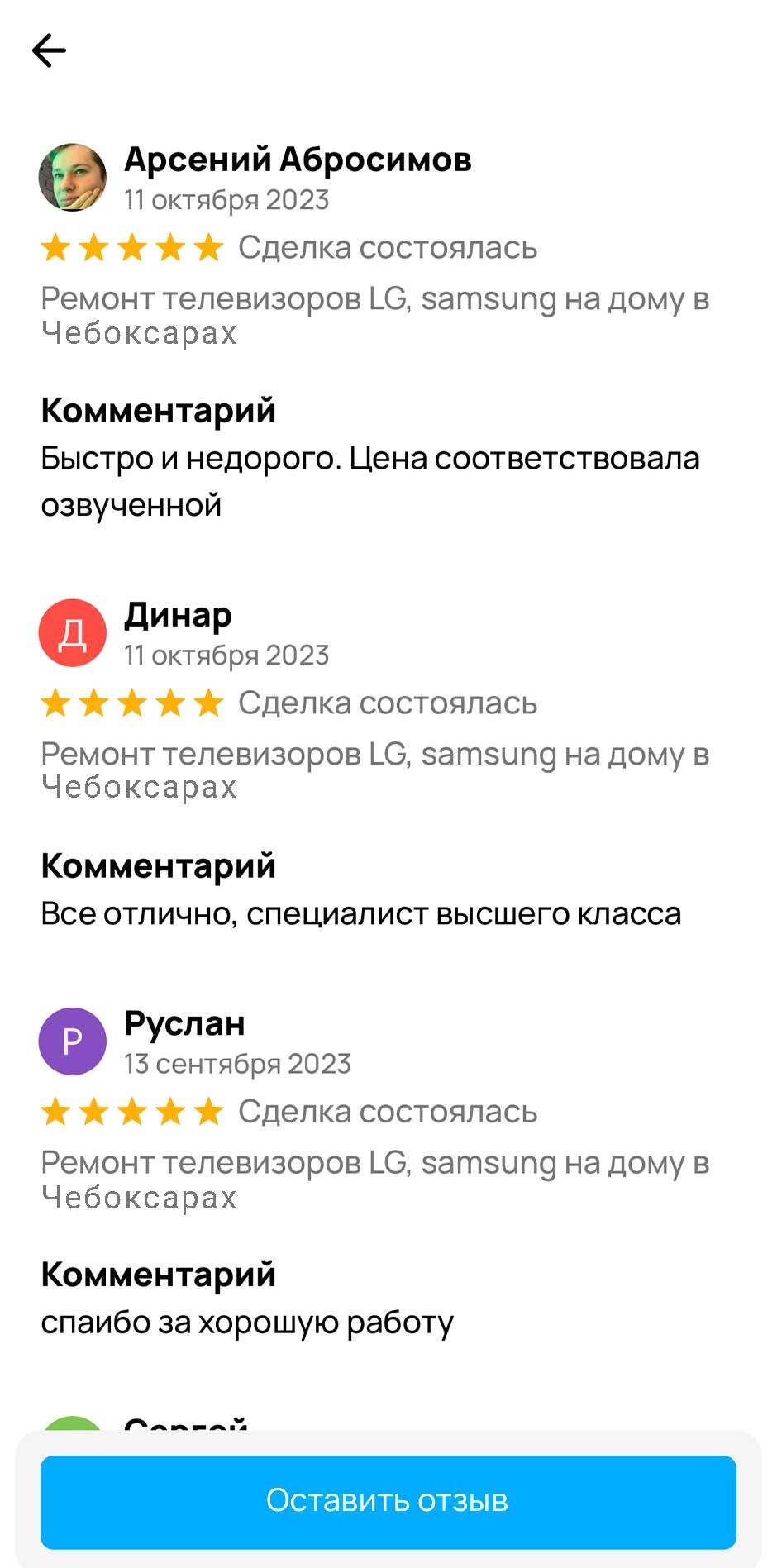The height and width of the screenshot is (1568, 777).
Task: Open Динар's red avatar
Action: click(73, 633)
